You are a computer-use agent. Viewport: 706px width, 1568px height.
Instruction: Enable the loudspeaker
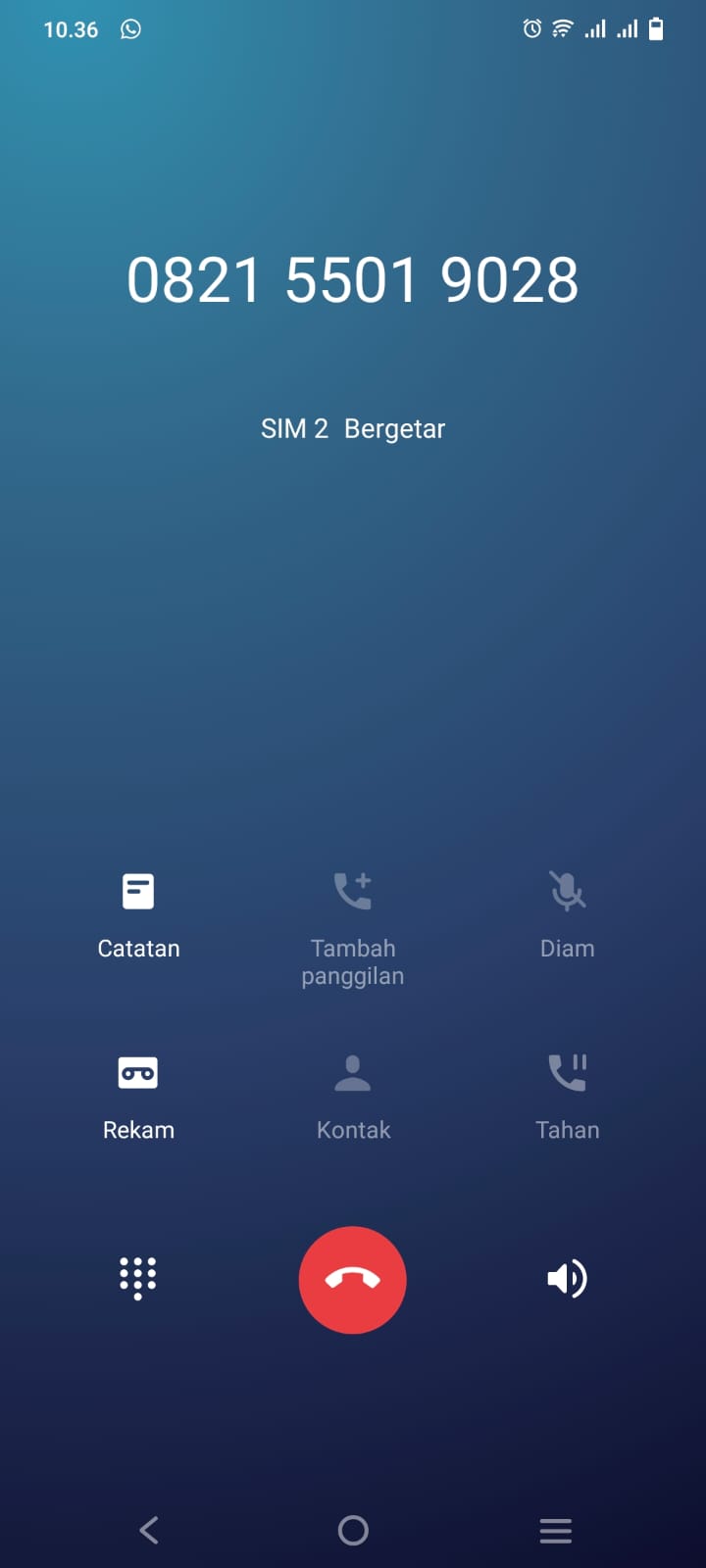click(567, 1279)
